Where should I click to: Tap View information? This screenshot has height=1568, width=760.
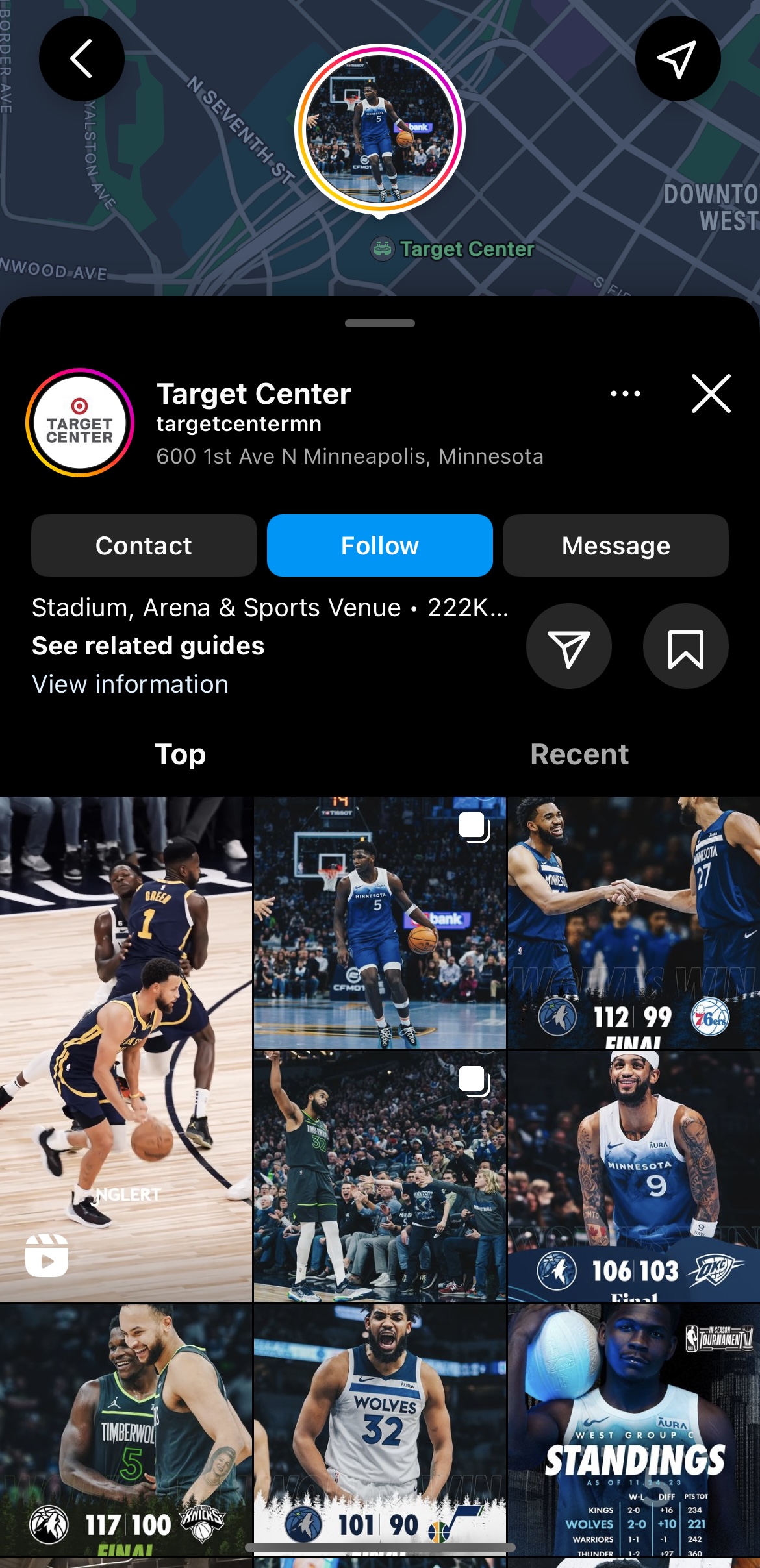click(x=131, y=684)
